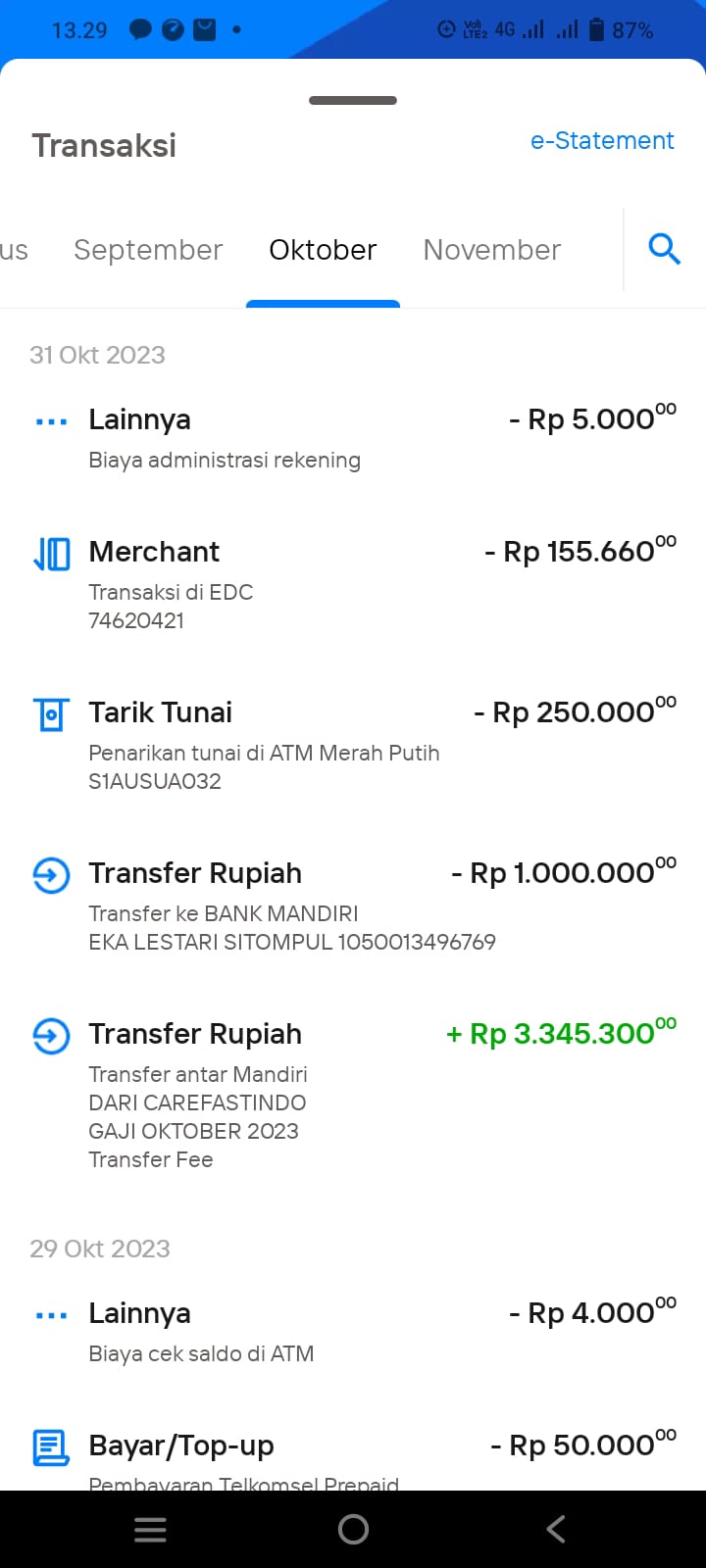Switch to the November tab
The height and width of the screenshot is (1568, 706).
click(x=492, y=250)
